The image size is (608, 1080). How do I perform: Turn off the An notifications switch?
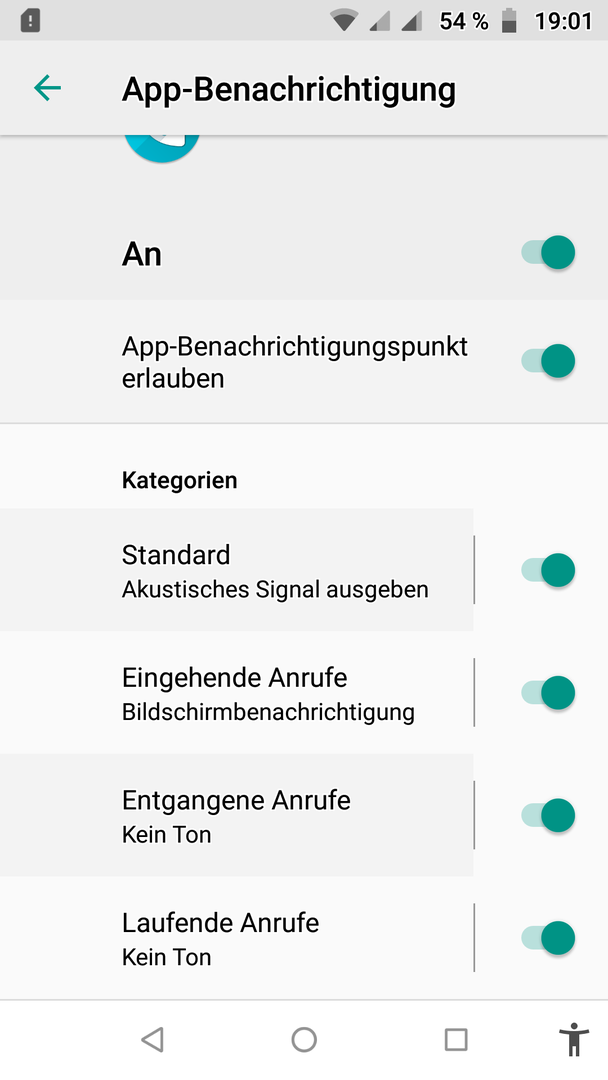tap(548, 253)
